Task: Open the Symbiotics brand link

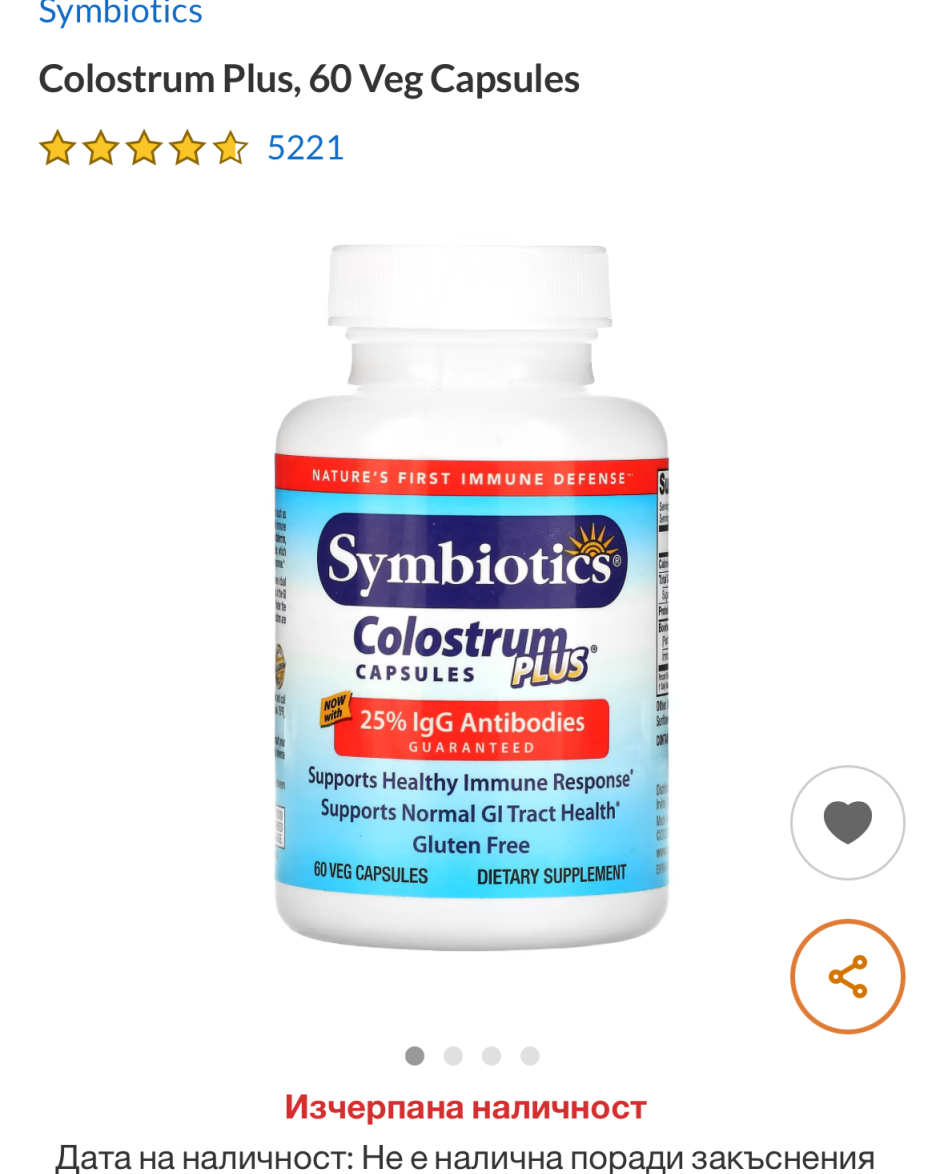Action: pos(120,13)
